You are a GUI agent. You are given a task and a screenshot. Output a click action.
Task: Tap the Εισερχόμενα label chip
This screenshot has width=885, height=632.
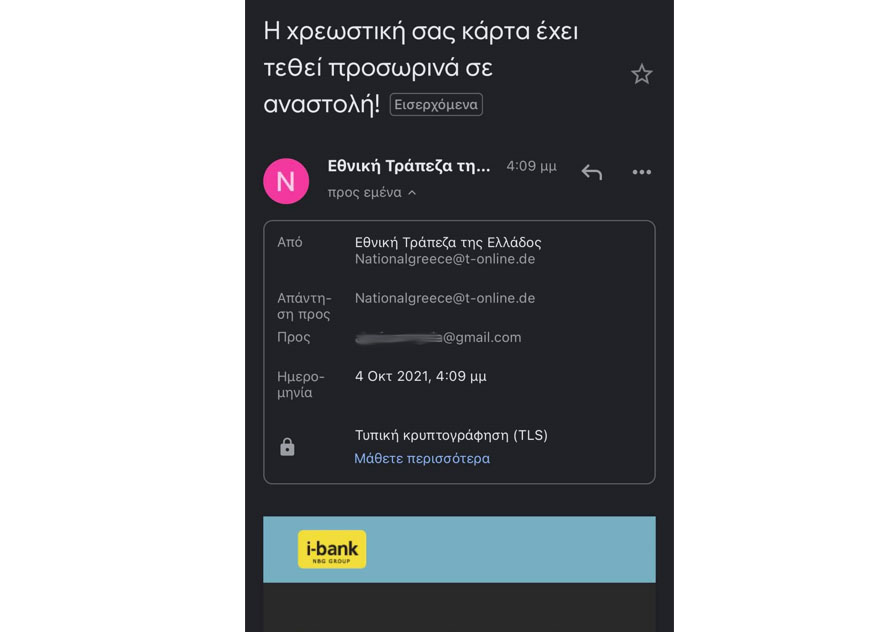436,104
